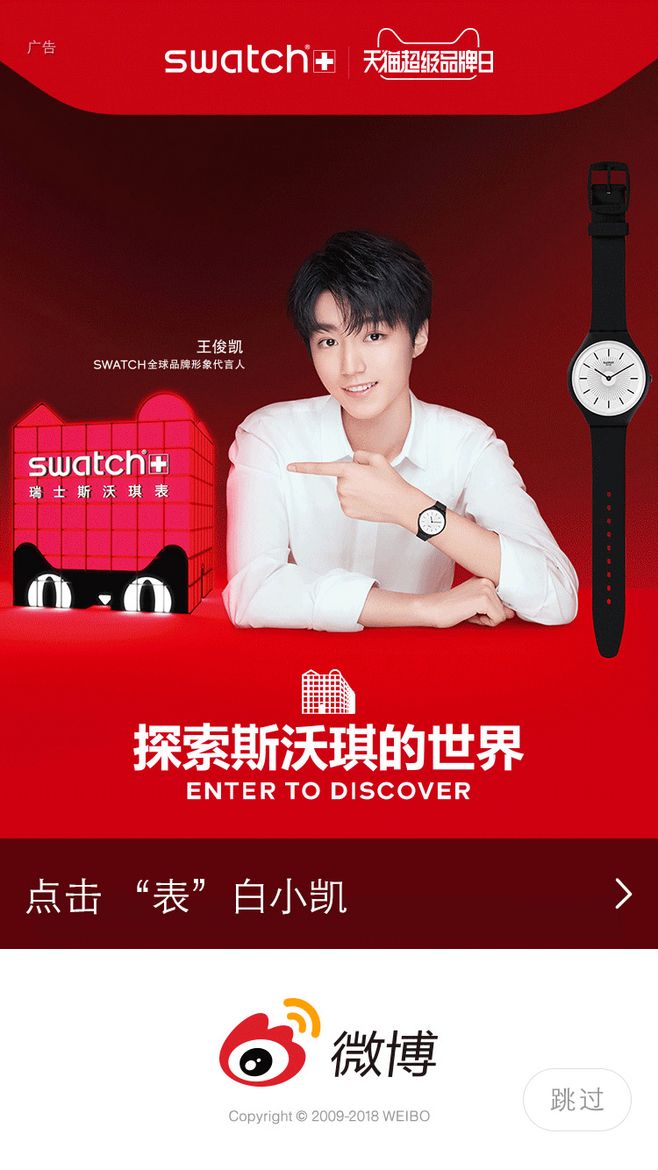The image size is (658, 1170).
Task: Skip the ad with the 跳过 button
Action: click(577, 1100)
